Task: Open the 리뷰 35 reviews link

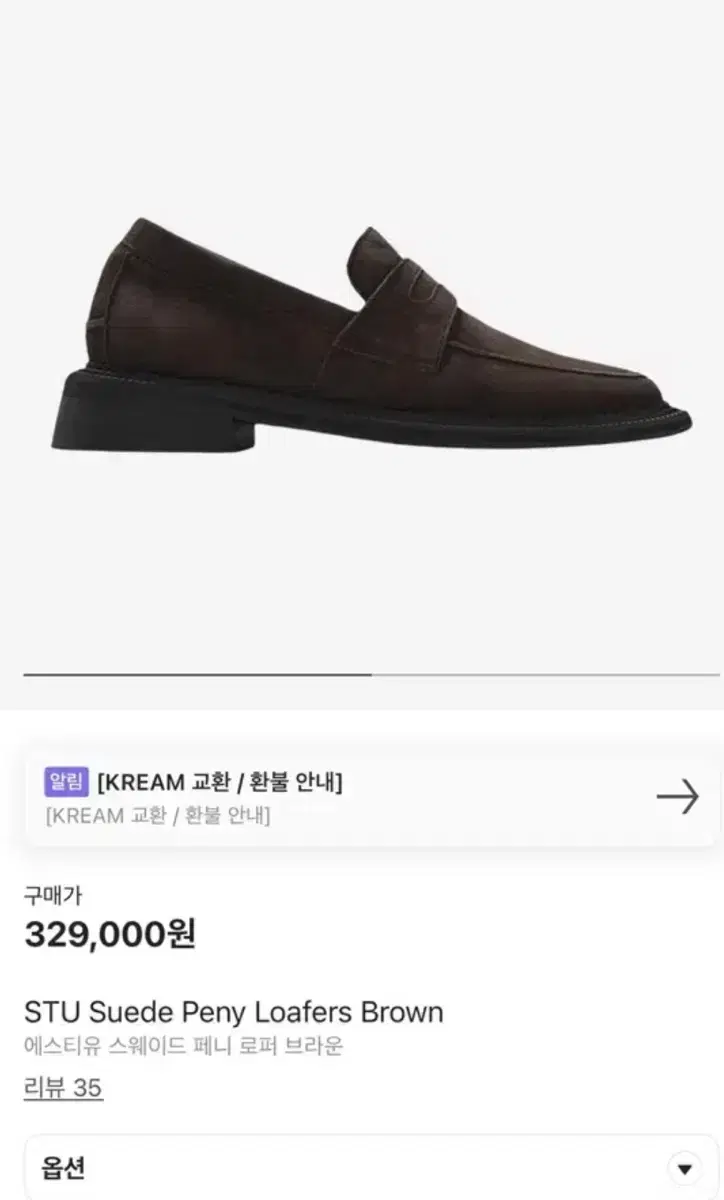Action: click(x=63, y=1087)
